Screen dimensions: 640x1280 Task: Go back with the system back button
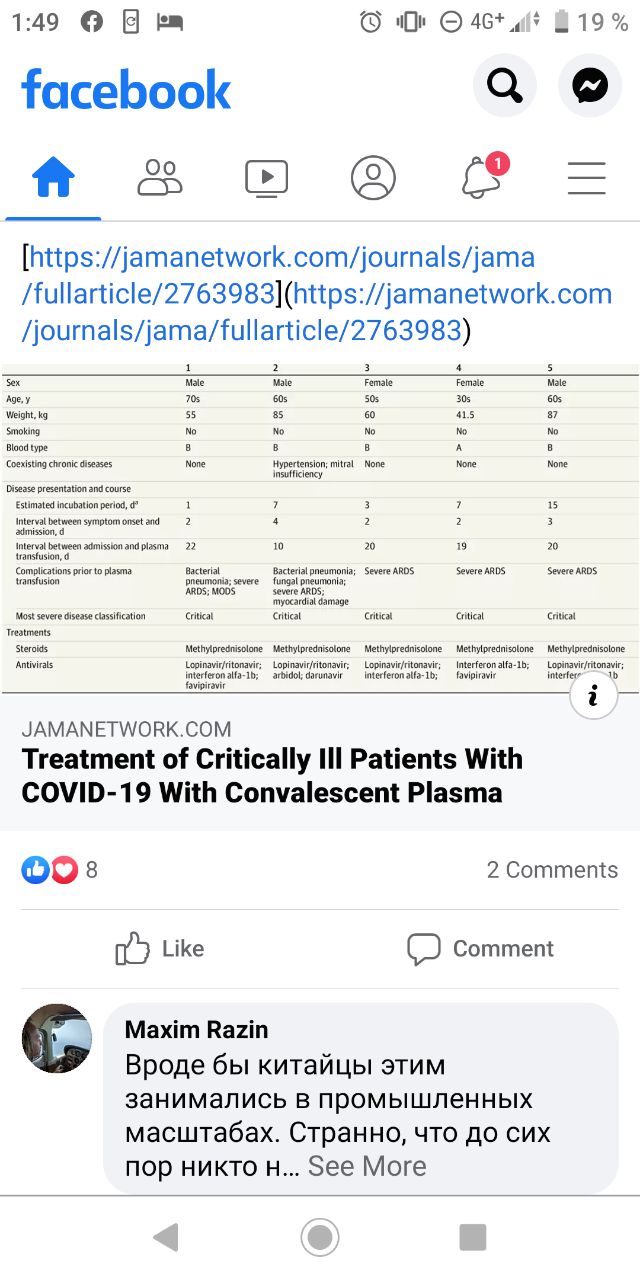click(166, 1237)
